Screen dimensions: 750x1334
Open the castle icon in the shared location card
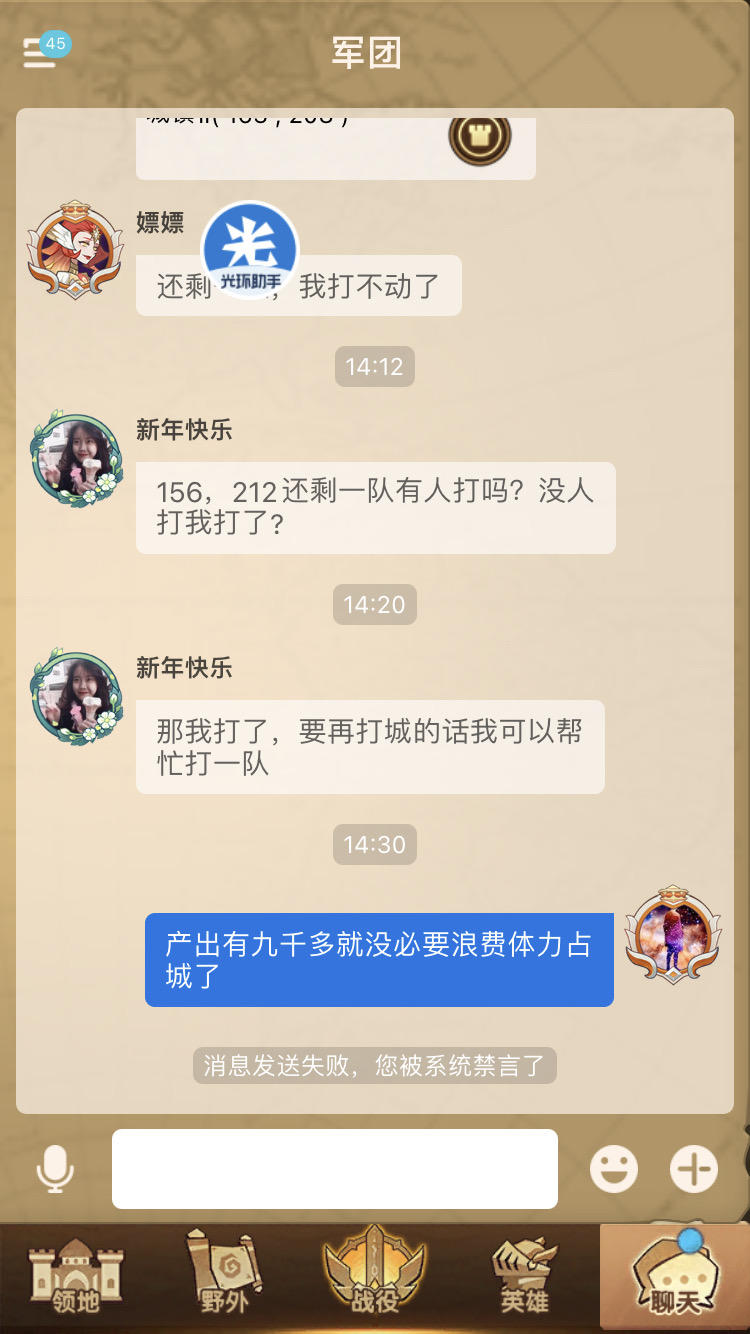(479, 136)
